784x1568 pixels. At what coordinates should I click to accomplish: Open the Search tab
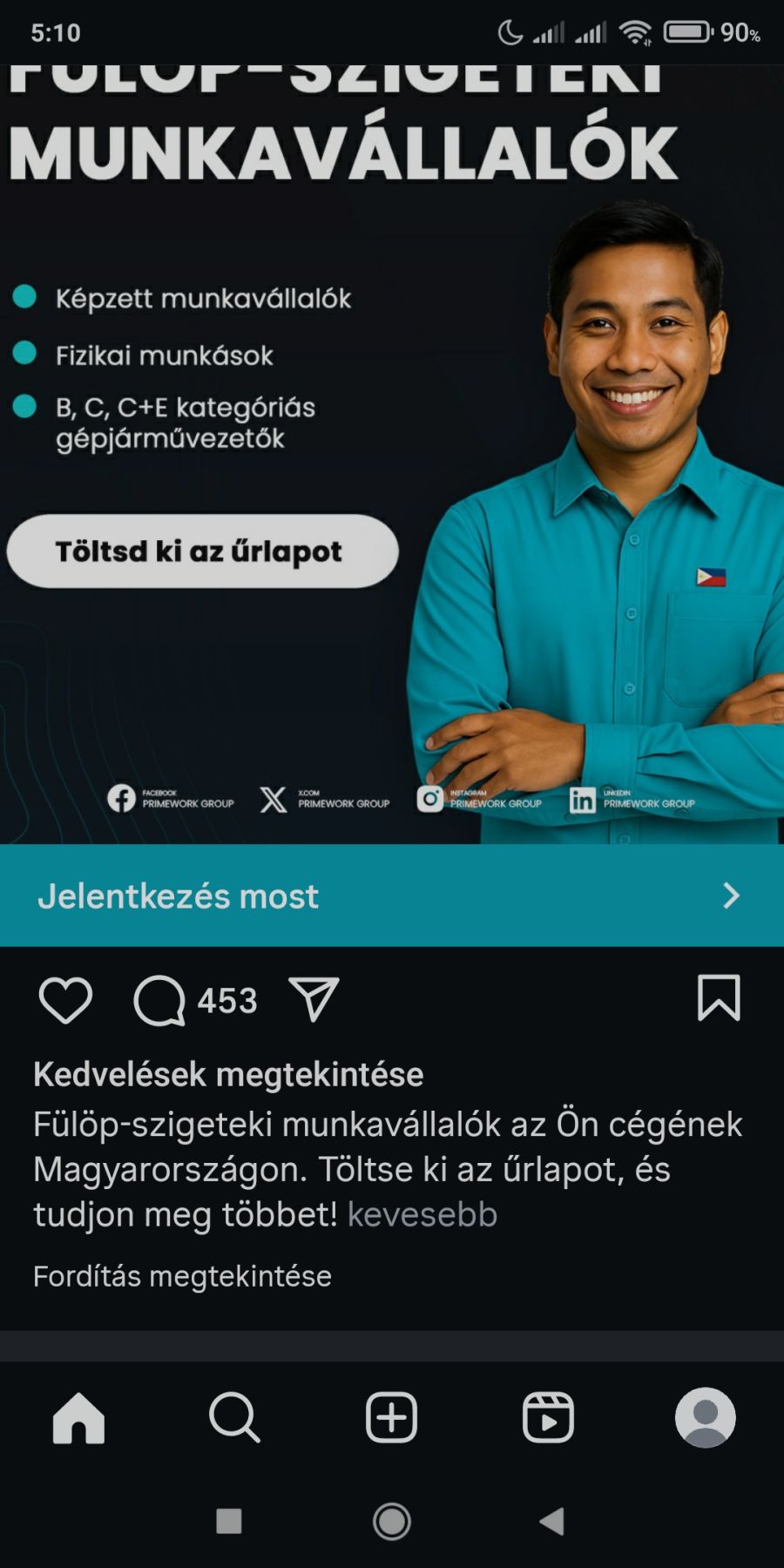(x=234, y=1418)
